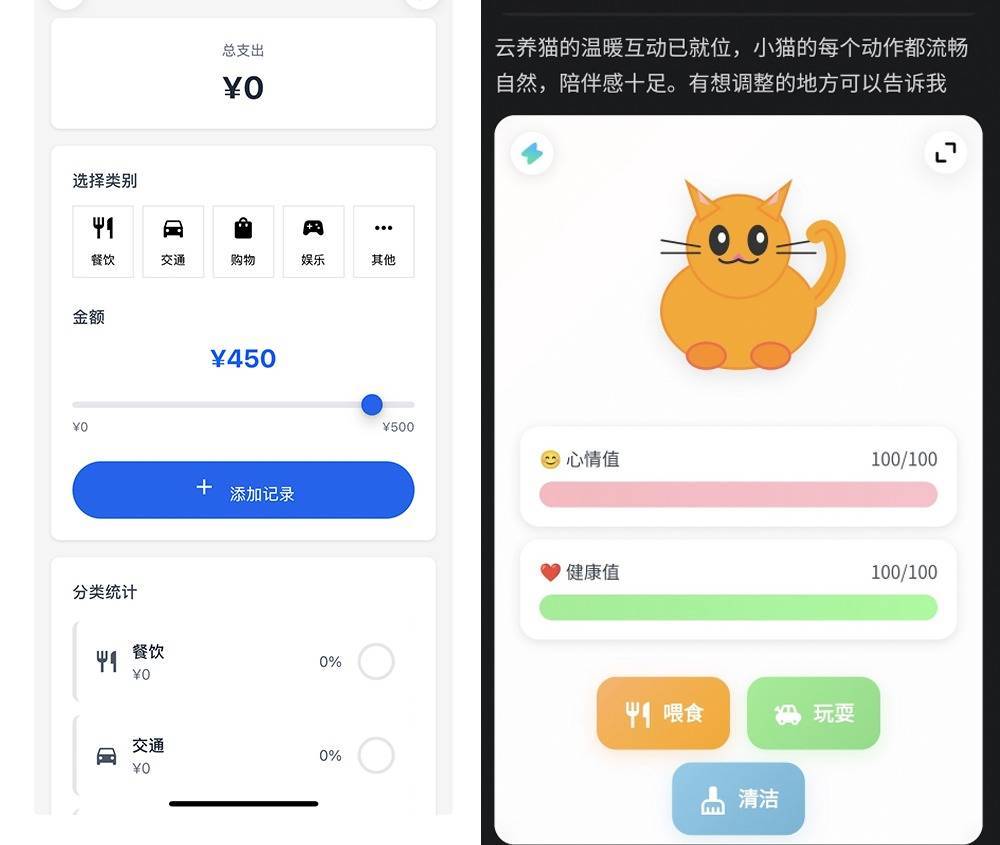Tap the amount slider track
This screenshot has height=845, width=1000.
[x=220, y=405]
